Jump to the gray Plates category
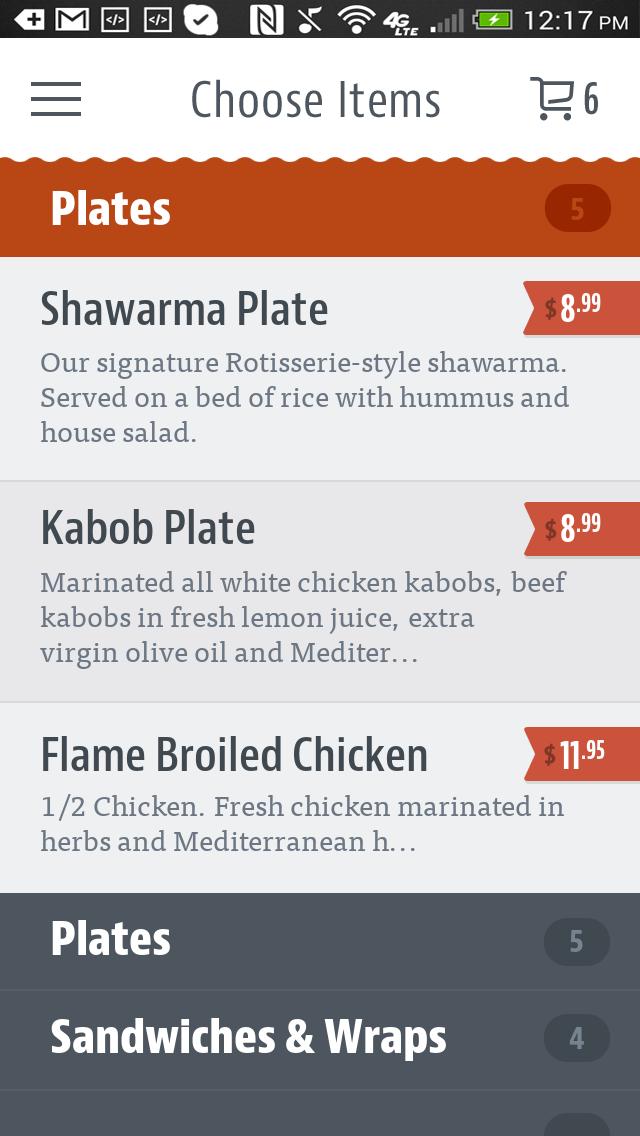The width and height of the screenshot is (640, 1136). pos(320,940)
